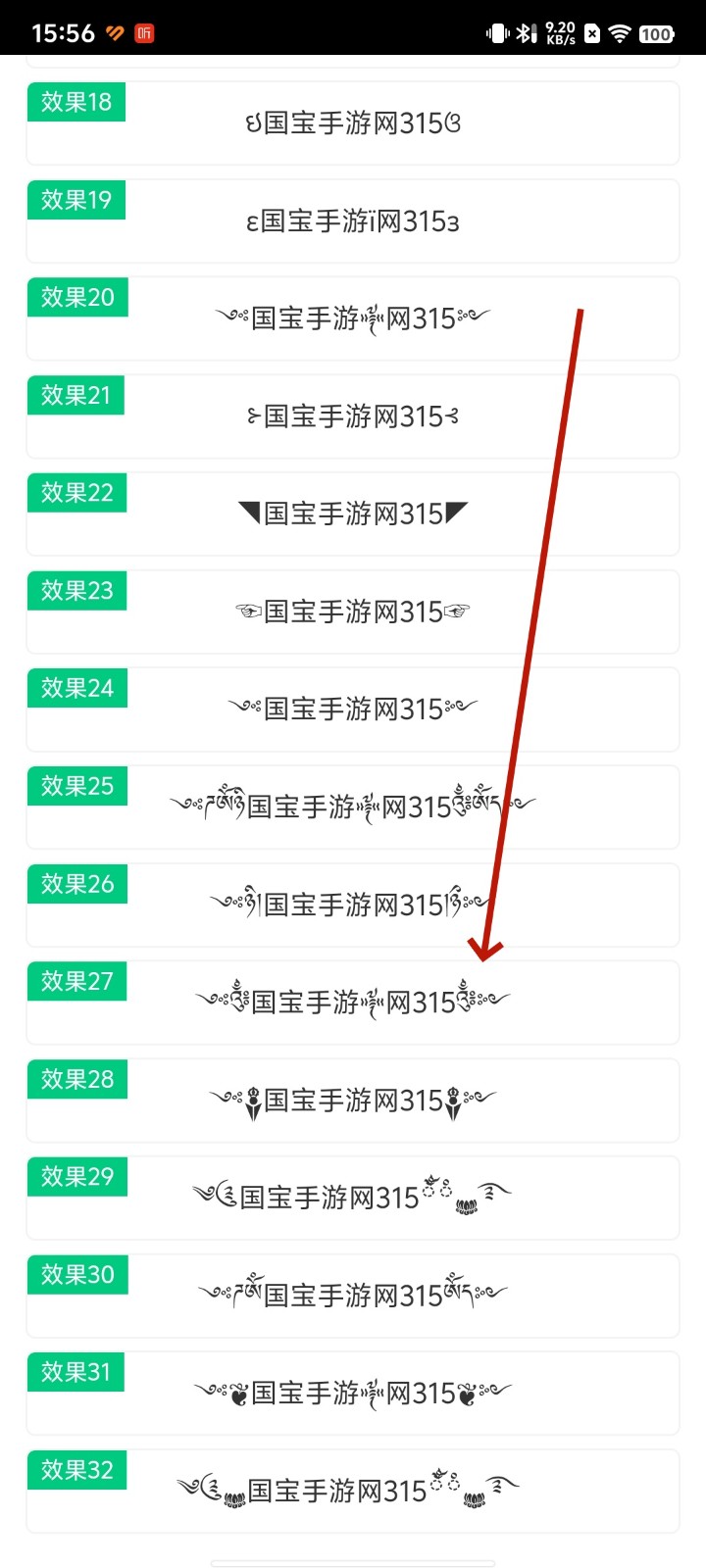This screenshot has width=706, height=1568.
Task: Choose 效果31 with heart symbols
Action: click(353, 1394)
